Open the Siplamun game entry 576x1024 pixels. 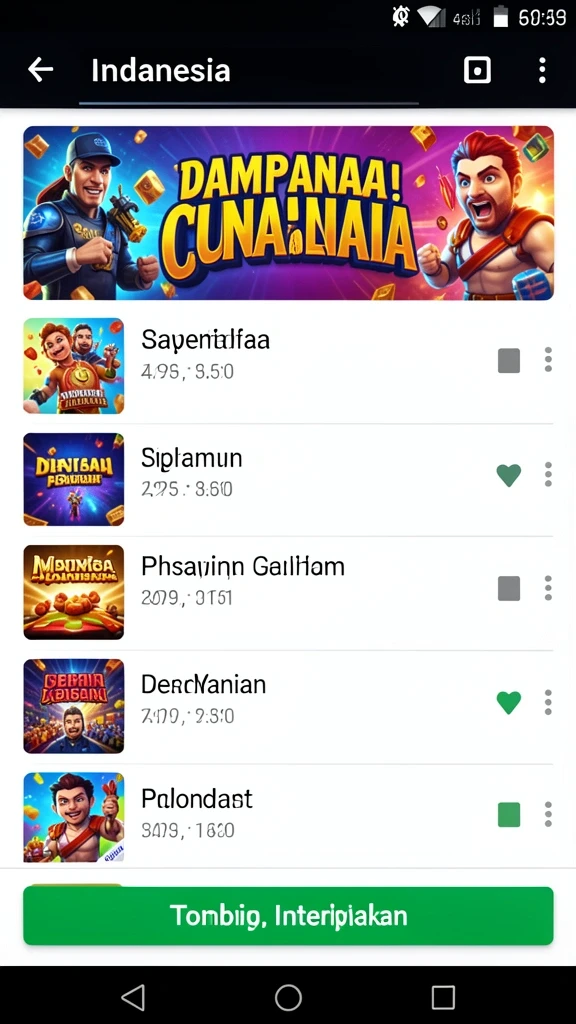click(288, 479)
